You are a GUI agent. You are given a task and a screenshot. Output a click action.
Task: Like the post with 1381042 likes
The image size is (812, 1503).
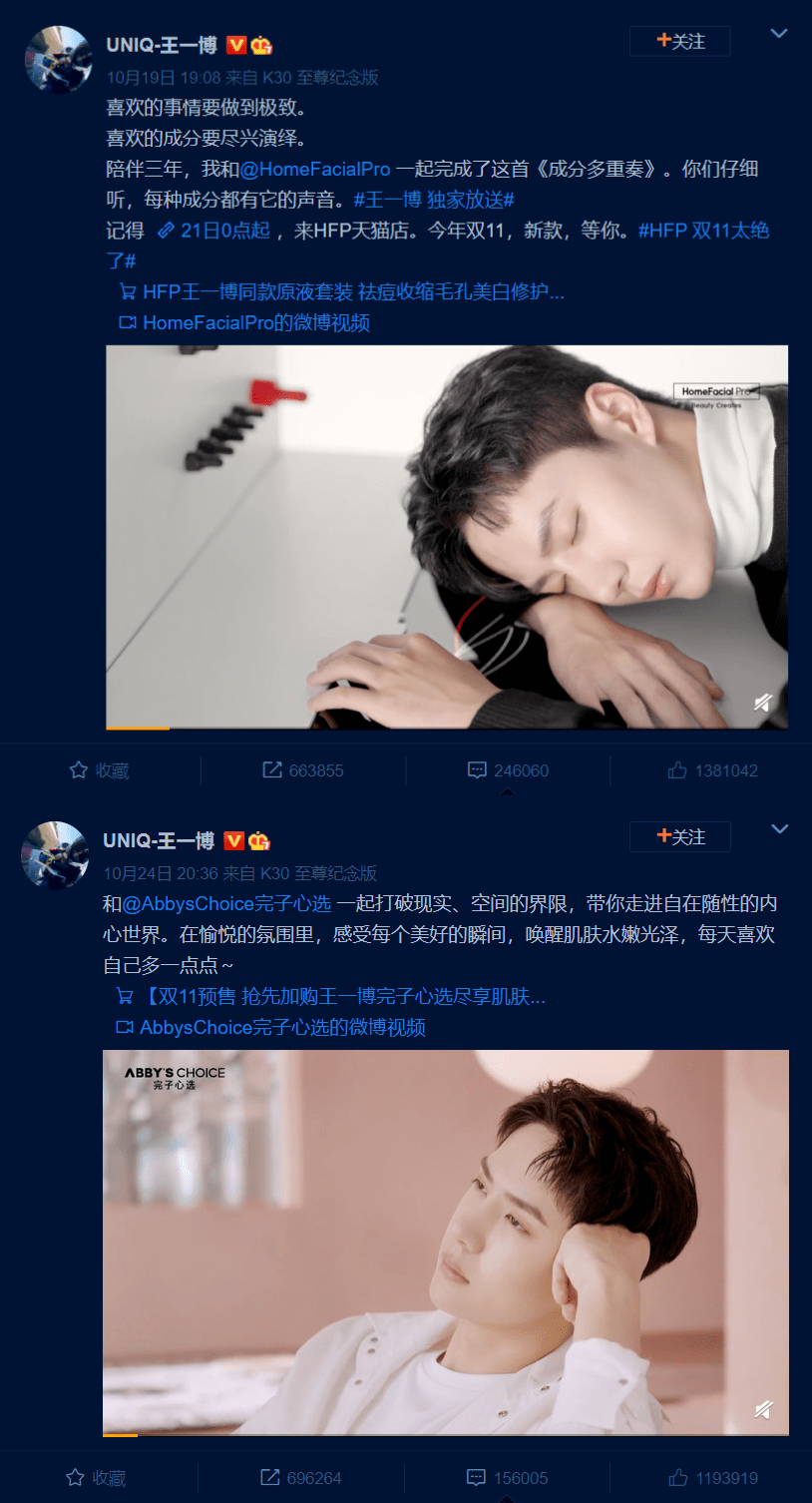[x=712, y=770]
